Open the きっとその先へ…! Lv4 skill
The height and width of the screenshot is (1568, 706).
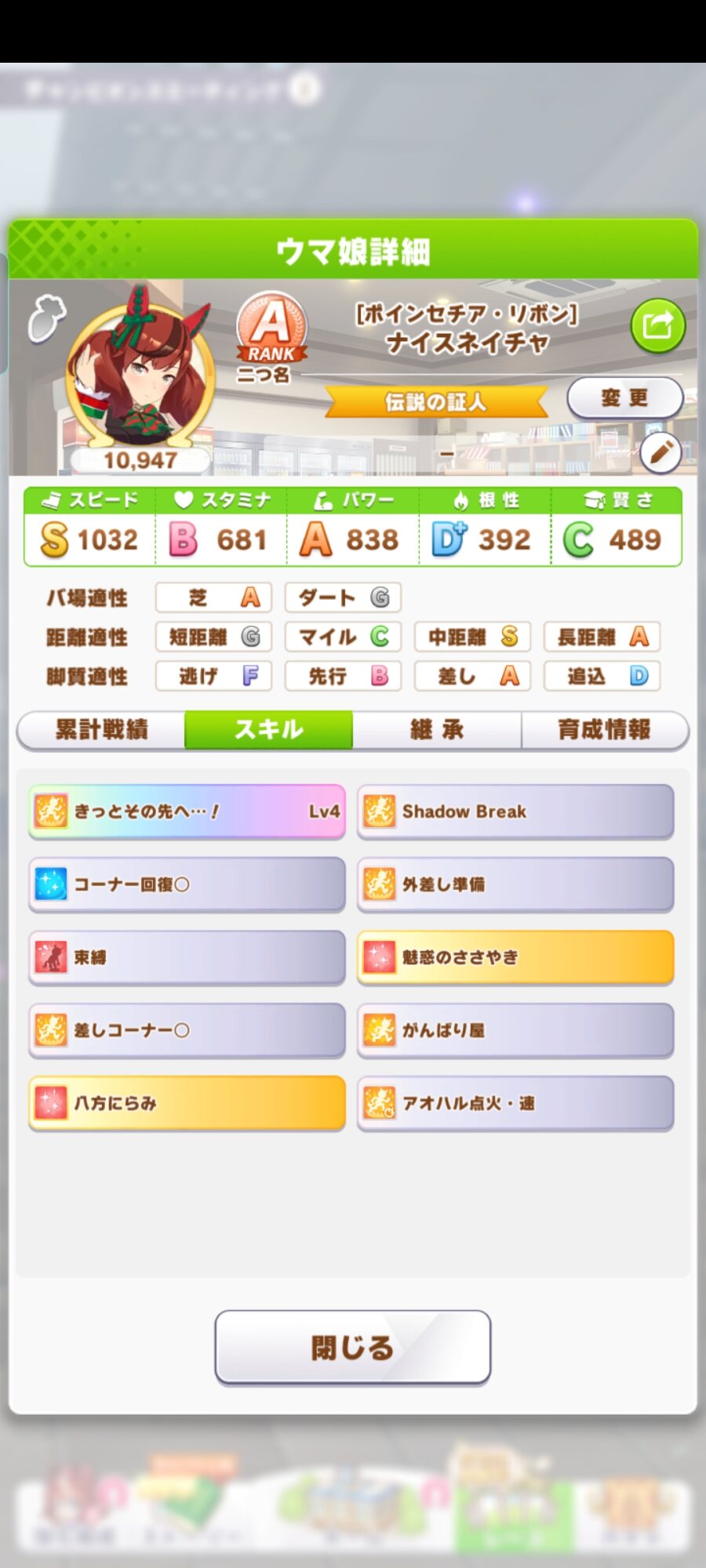187,811
